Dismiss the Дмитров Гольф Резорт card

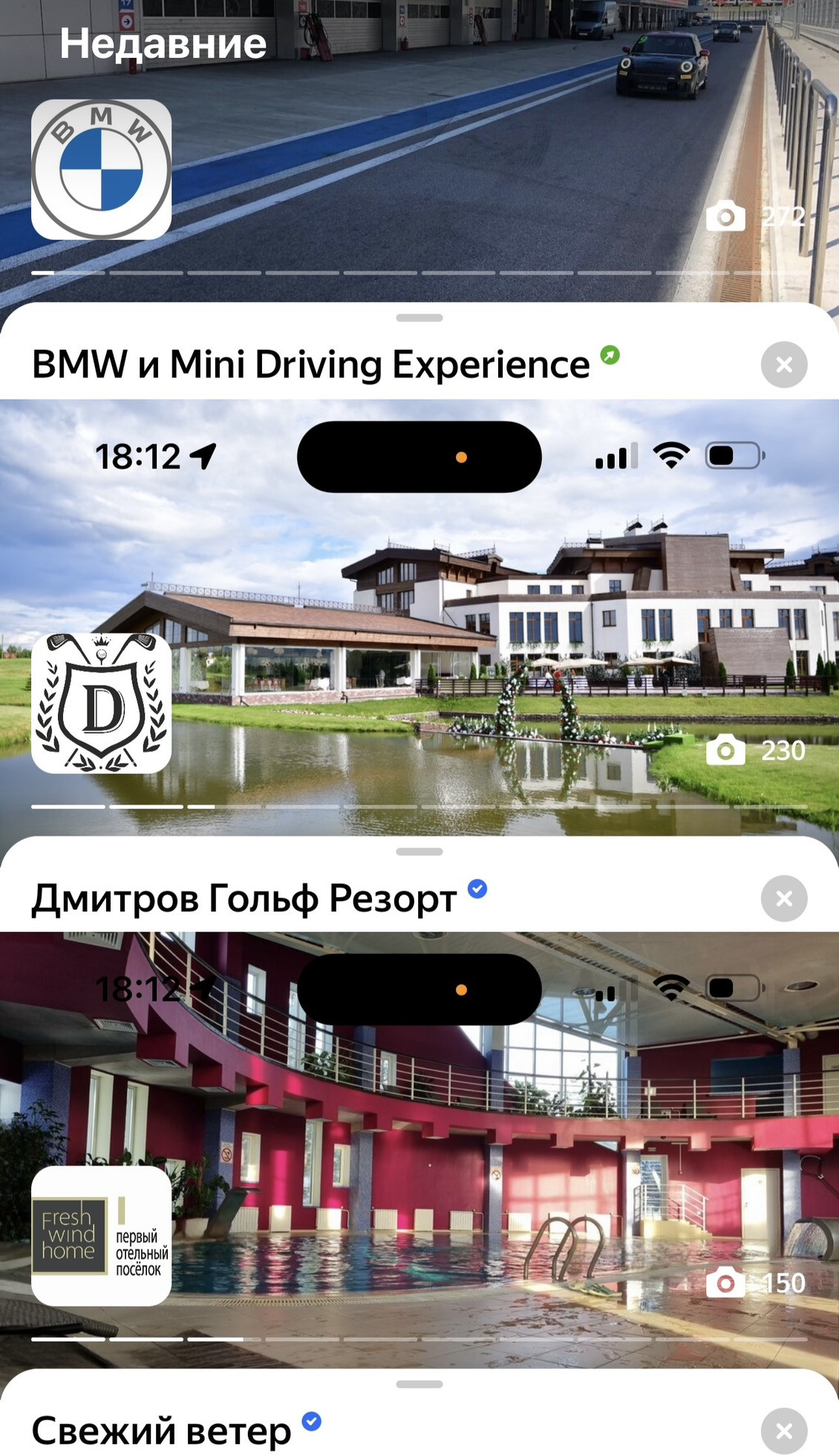coord(783,898)
